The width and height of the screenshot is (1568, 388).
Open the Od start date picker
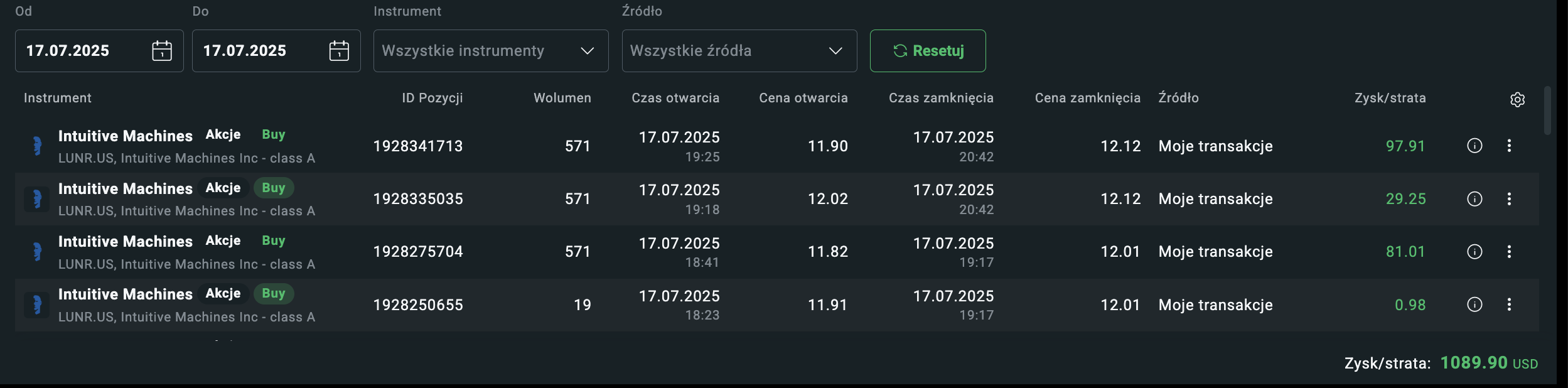pos(162,51)
